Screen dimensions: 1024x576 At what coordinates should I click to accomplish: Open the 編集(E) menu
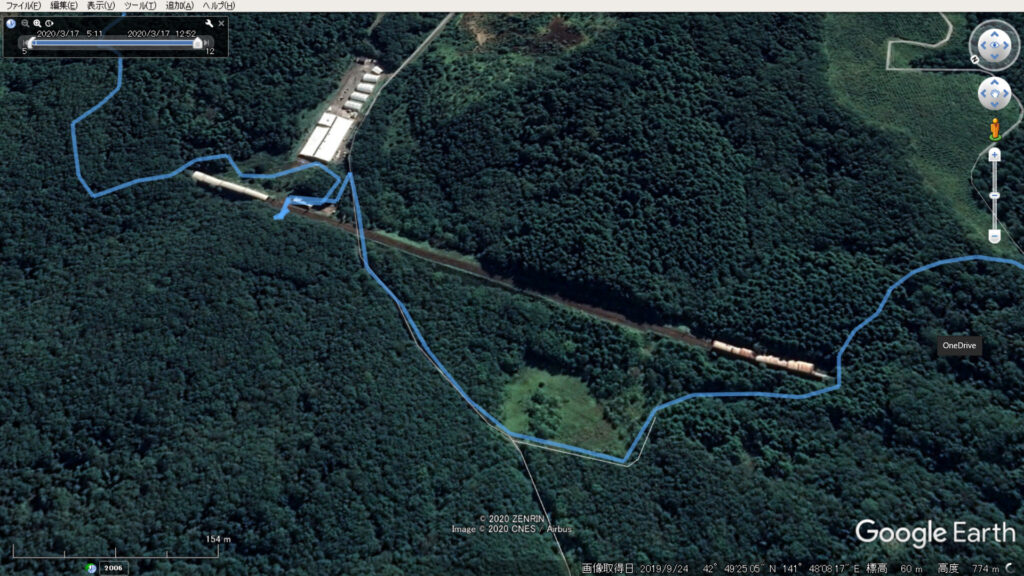pyautogui.click(x=64, y=6)
